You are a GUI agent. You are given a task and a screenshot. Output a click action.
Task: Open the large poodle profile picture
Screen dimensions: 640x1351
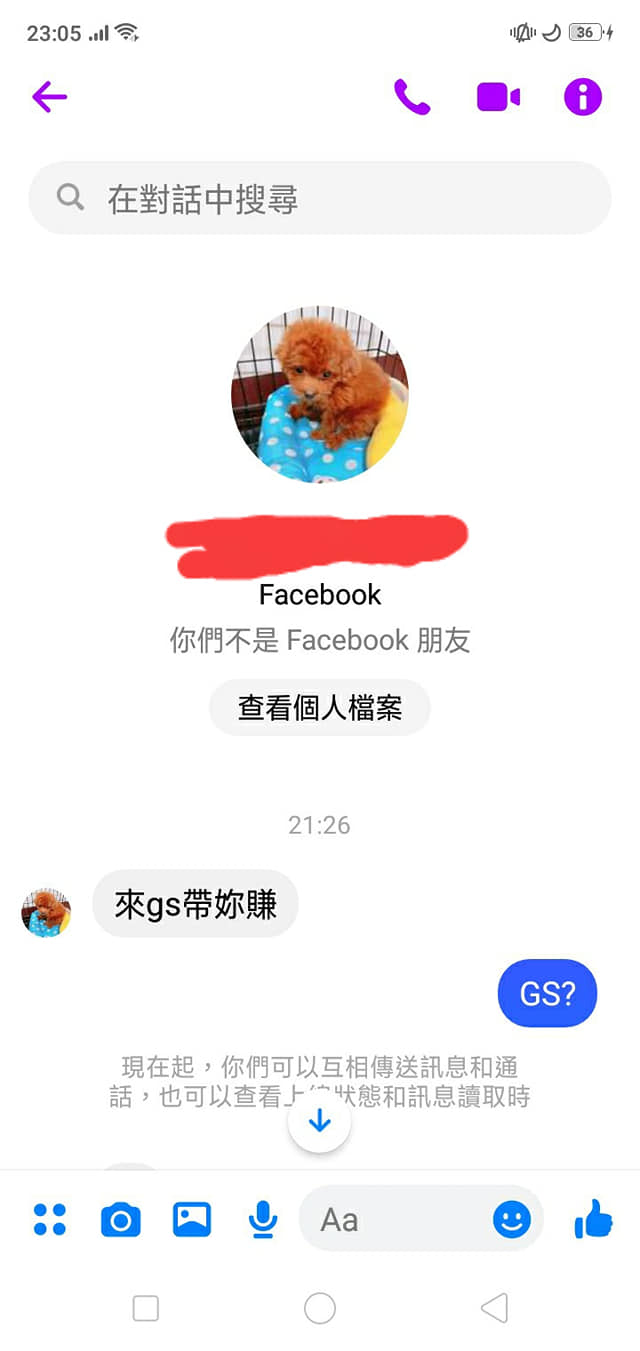(320, 394)
